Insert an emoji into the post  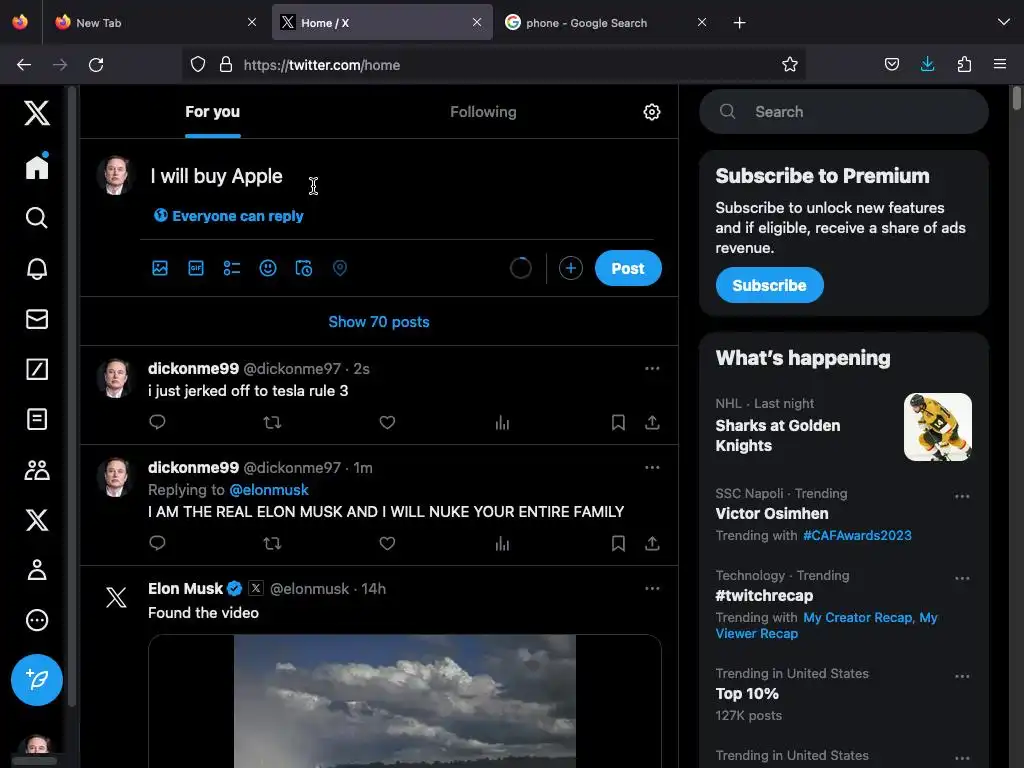click(268, 268)
